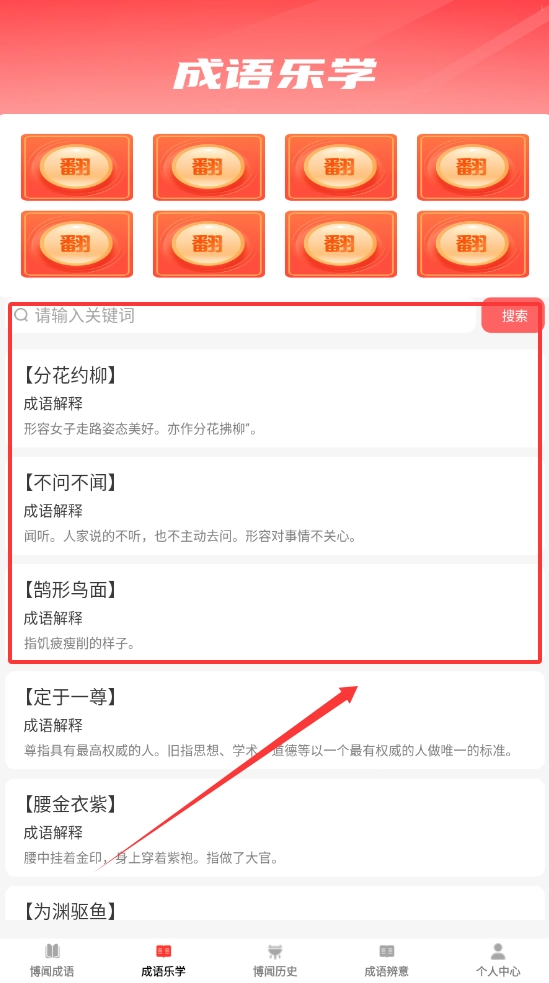Viewport: 549px width, 983px height.
Task: Open the 定于一尊 idiom card
Action: click(x=274, y=720)
